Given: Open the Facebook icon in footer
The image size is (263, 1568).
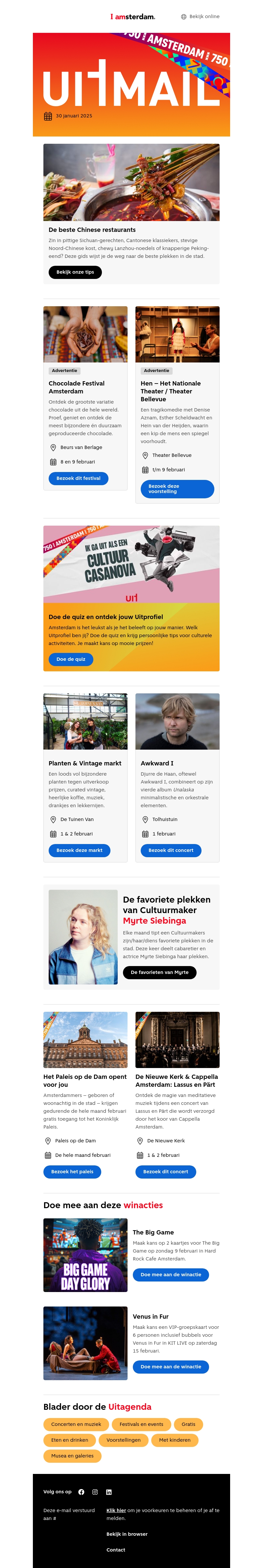Looking at the screenshot, I should pyautogui.click(x=82, y=1492).
